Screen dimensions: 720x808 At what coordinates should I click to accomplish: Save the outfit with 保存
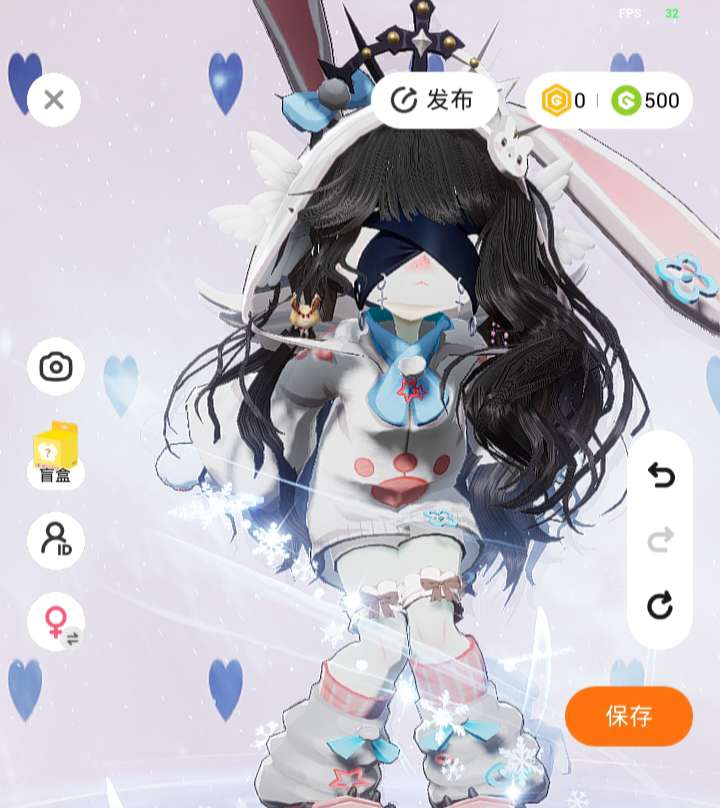coord(628,716)
